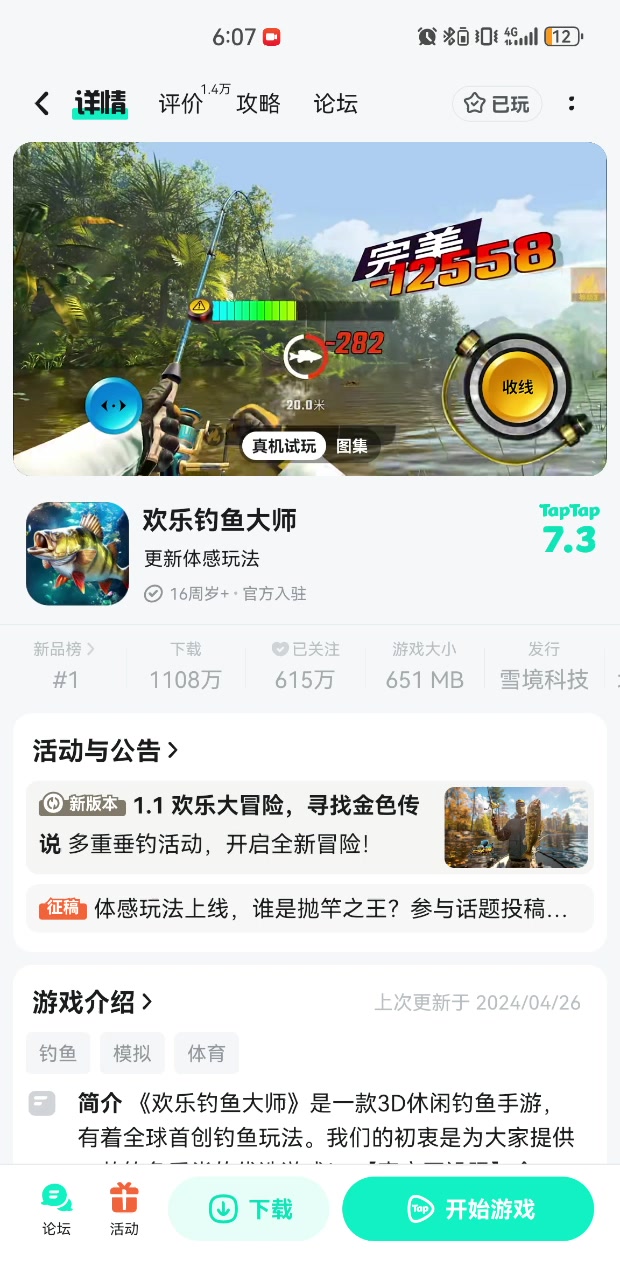This screenshot has height=1280, width=620.
Task: Open 论坛 from the bottom bar
Action: [x=56, y=1208]
